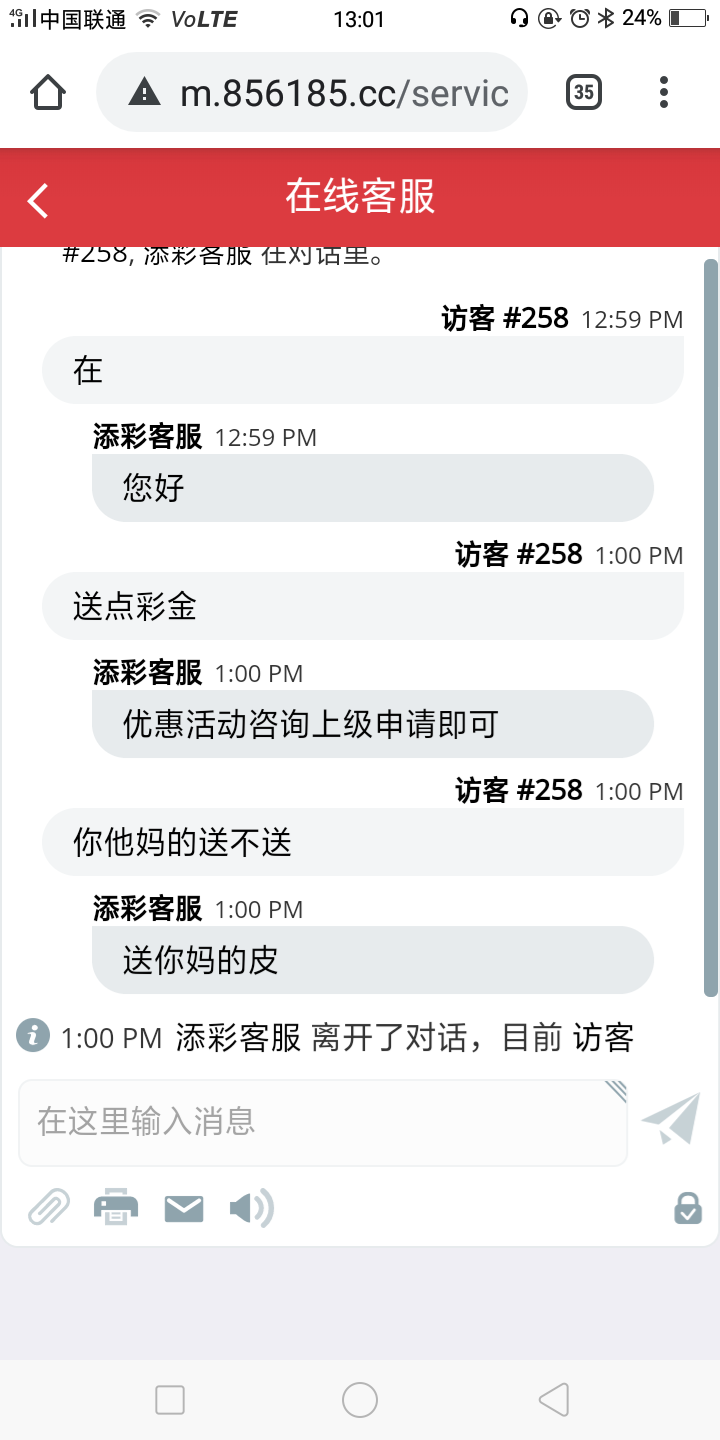
Task: Tap the info icon beside the leave notice
Action: [x=32, y=1037]
